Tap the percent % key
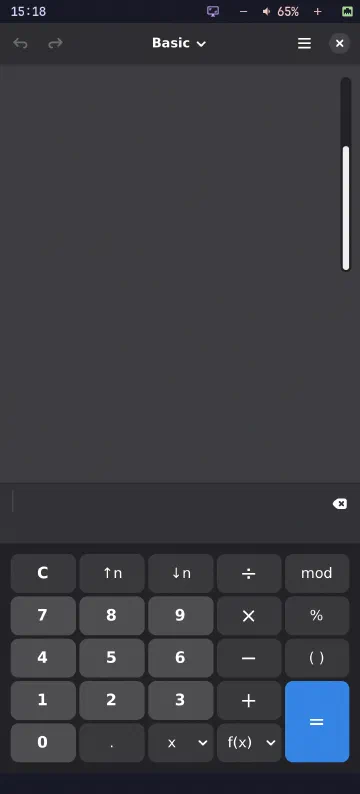360x794 pixels. pos(317,615)
